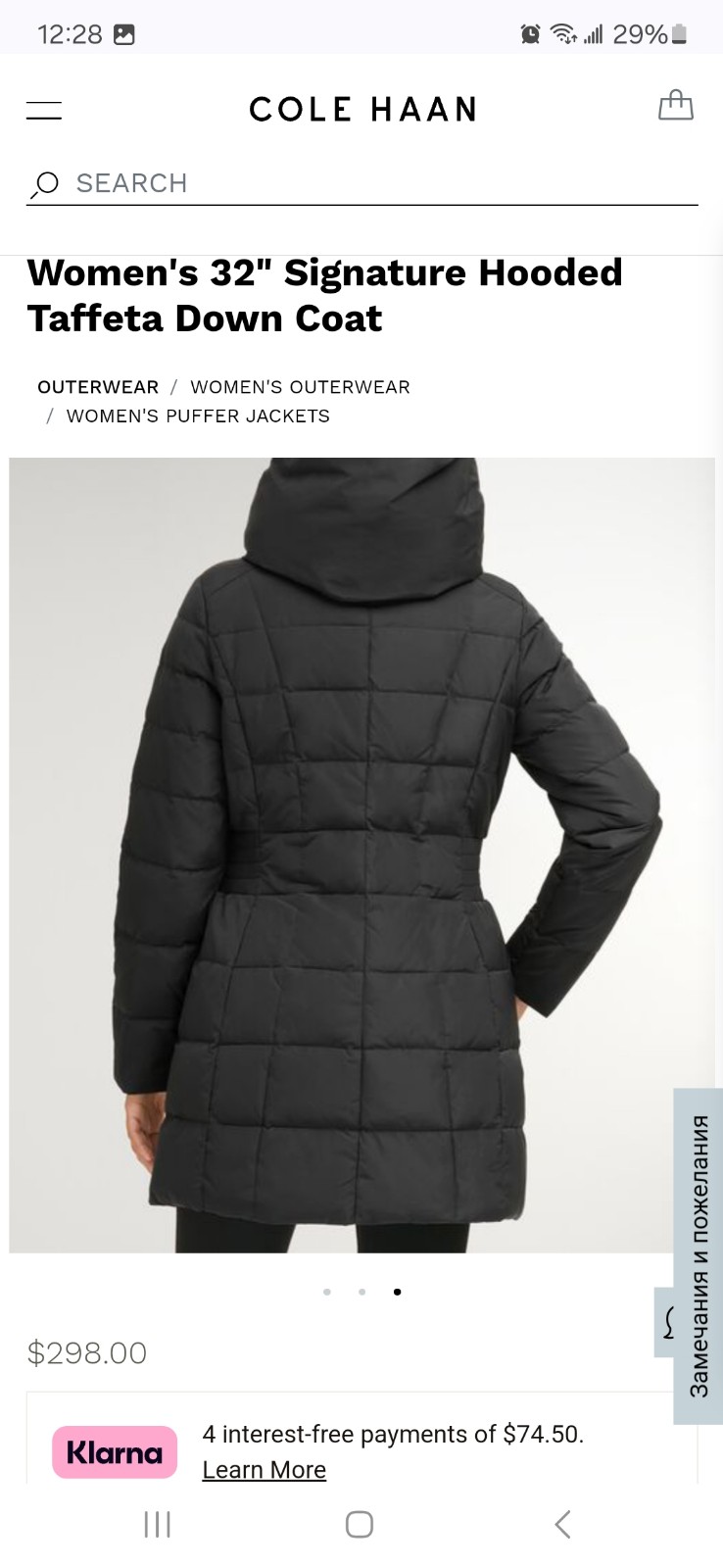723x1568 pixels.
Task: Open the chat bubble icon
Action: [666, 1322]
